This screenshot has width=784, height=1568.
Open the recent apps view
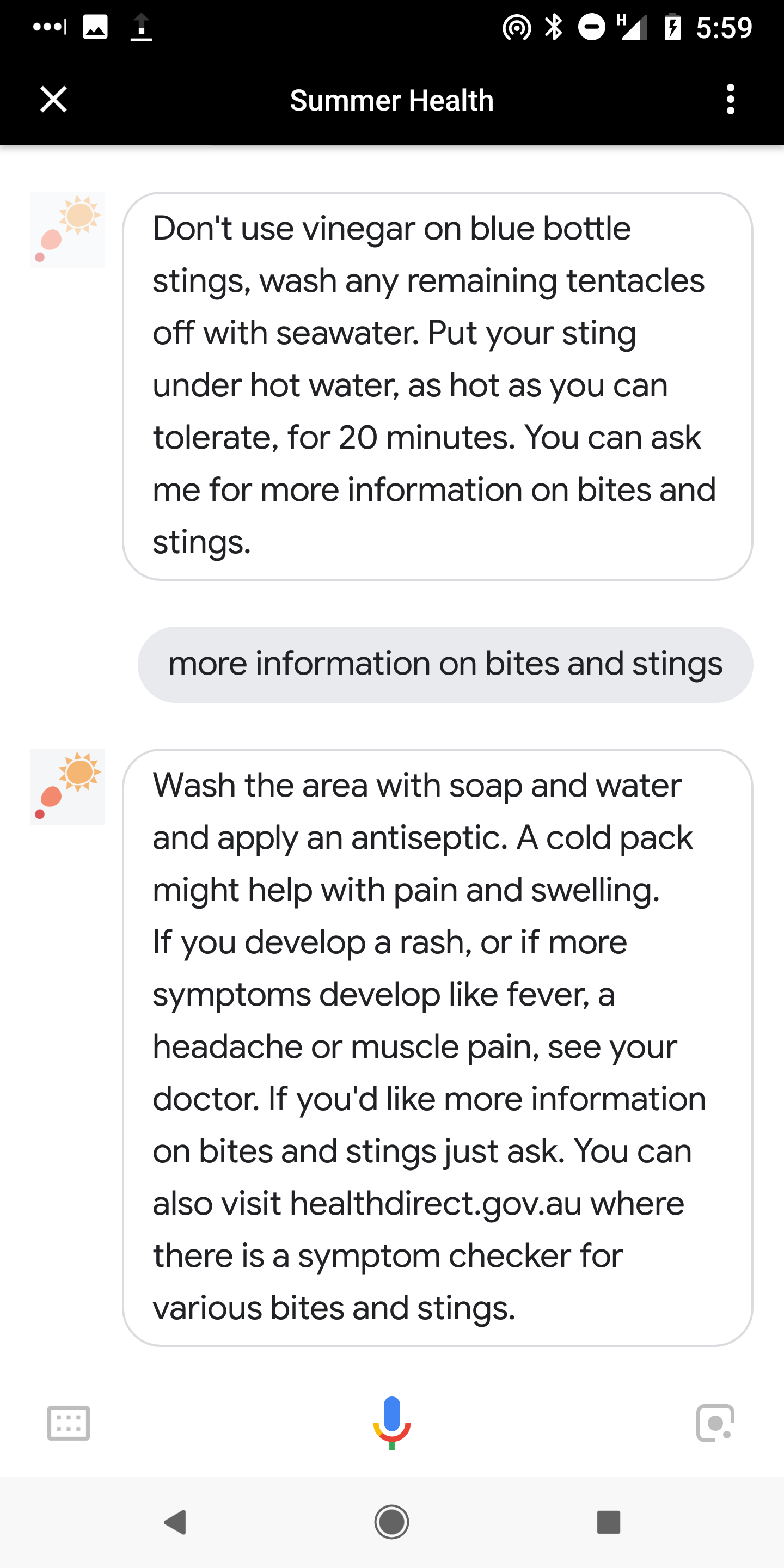tap(609, 1522)
